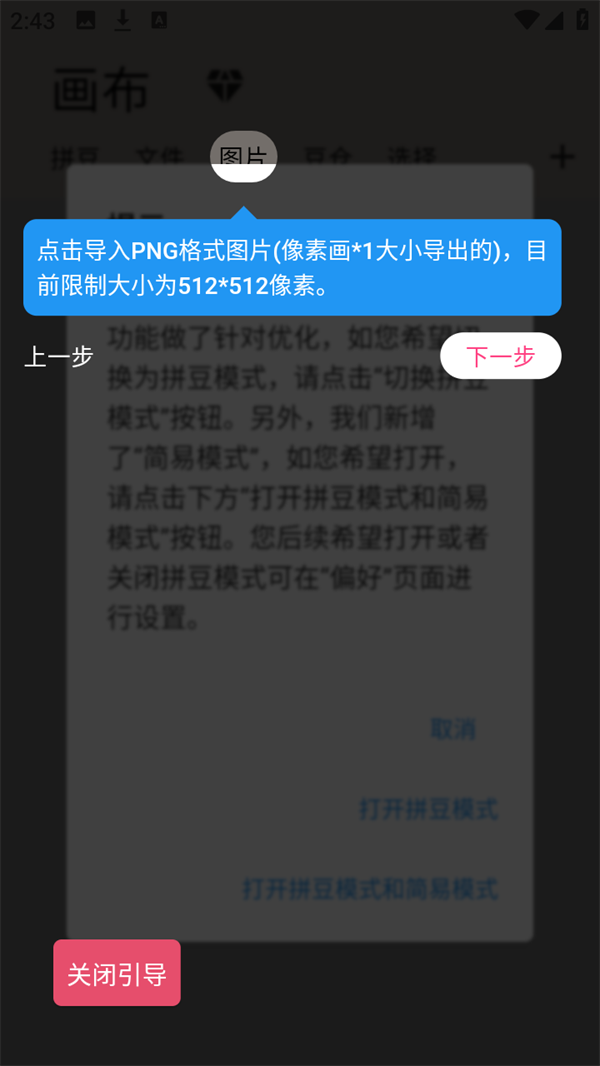Return to 上一步 of the guide
The height and width of the screenshot is (1066, 600).
[59, 356]
